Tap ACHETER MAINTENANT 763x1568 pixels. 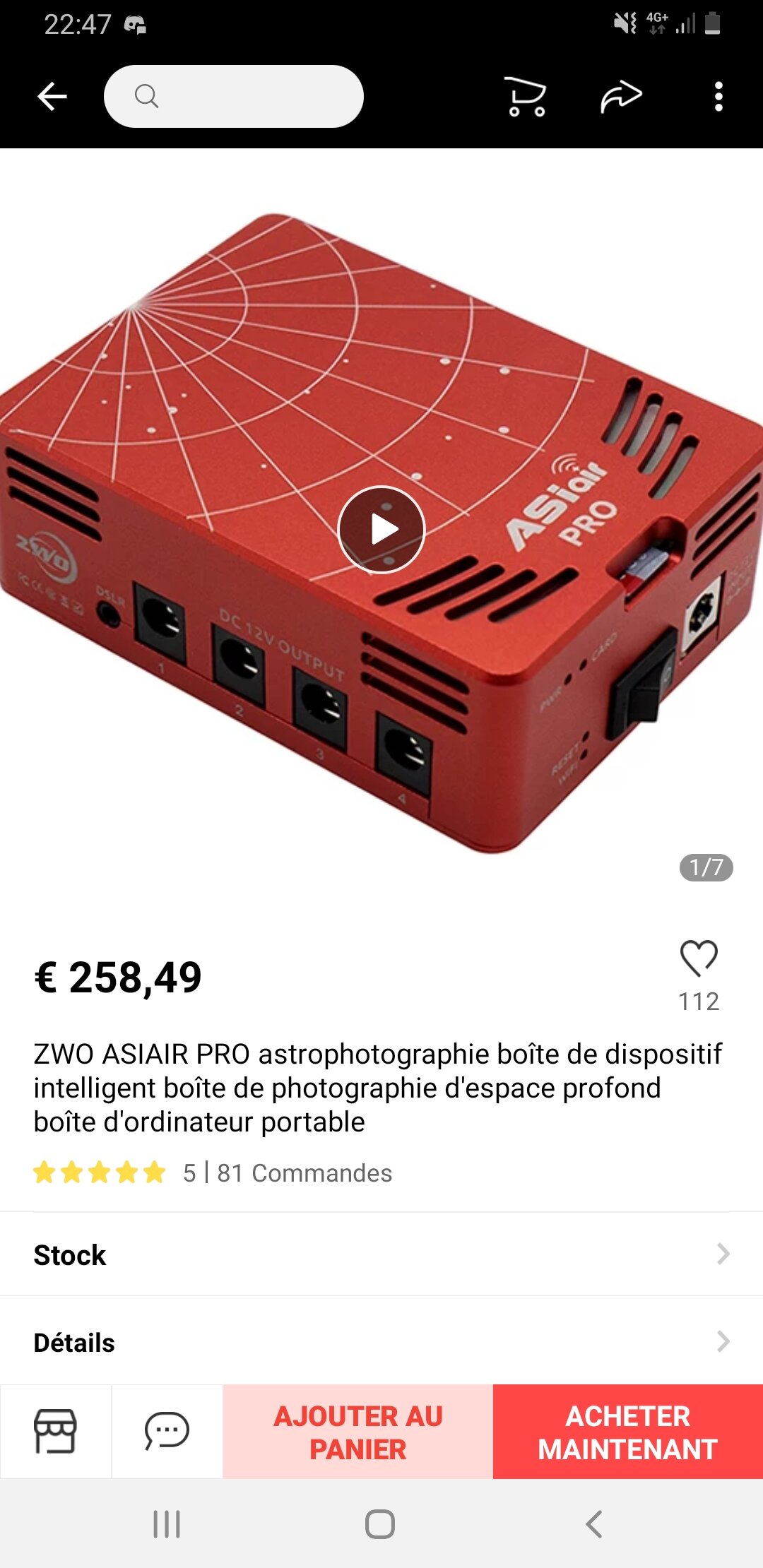pos(627,1432)
